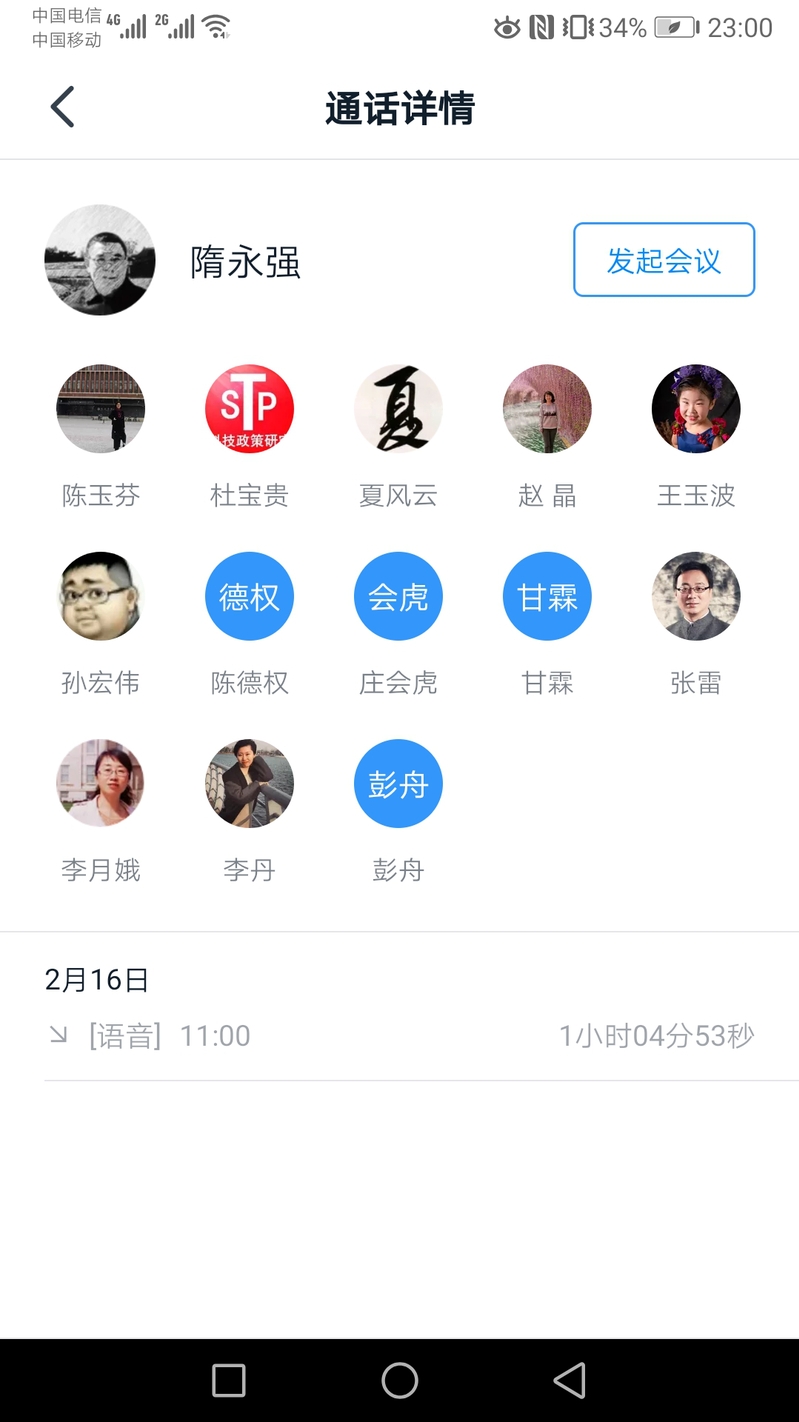Tap the system home button

click(x=399, y=1381)
